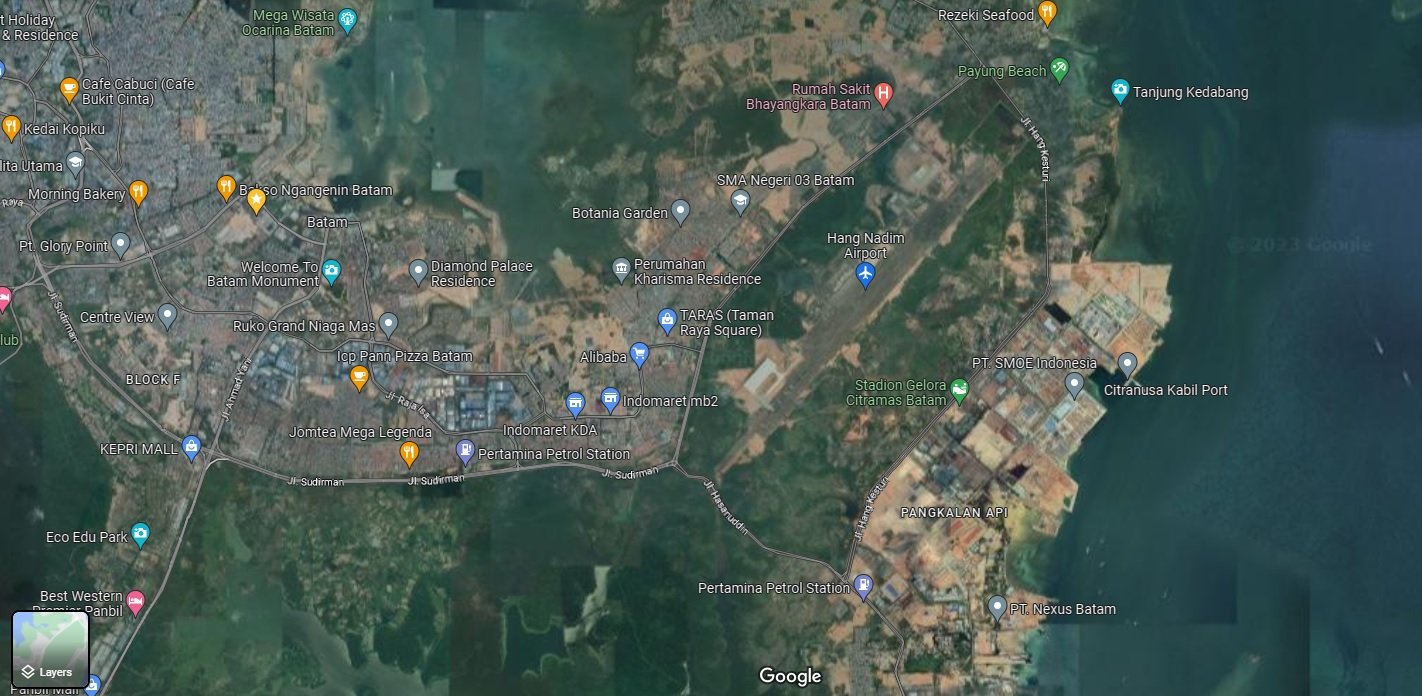Open the Mega Wisata Ocarina Batam pin
Screen dimensions: 1422x696
347,18
